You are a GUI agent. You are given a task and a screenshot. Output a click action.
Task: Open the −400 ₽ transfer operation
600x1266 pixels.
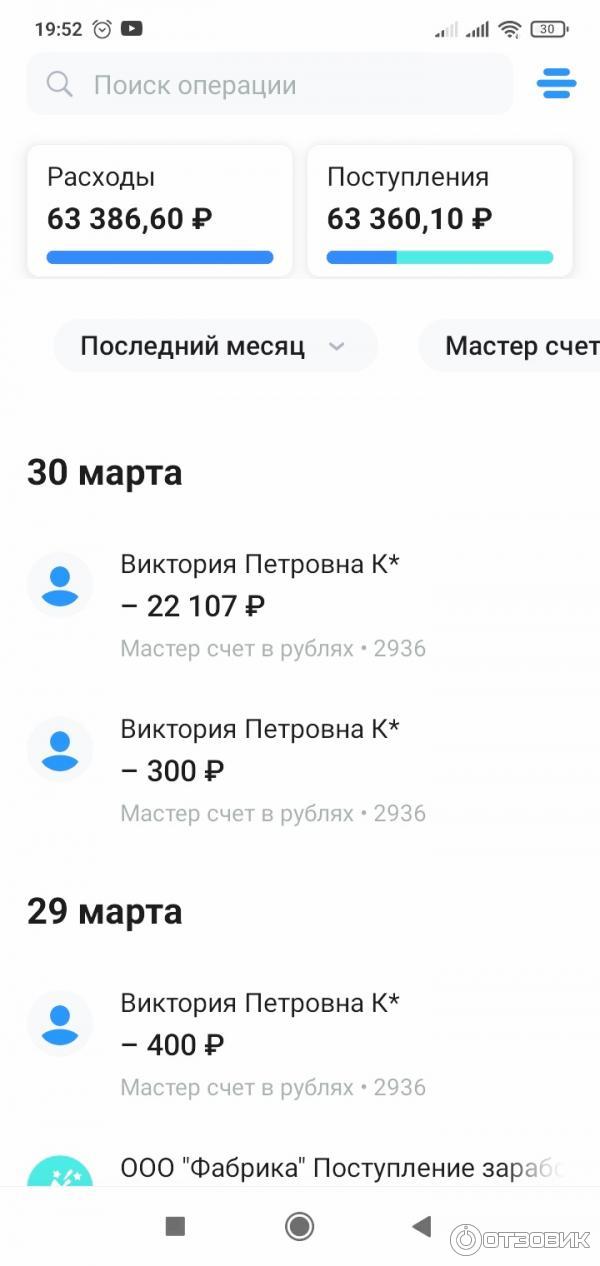click(300, 1044)
